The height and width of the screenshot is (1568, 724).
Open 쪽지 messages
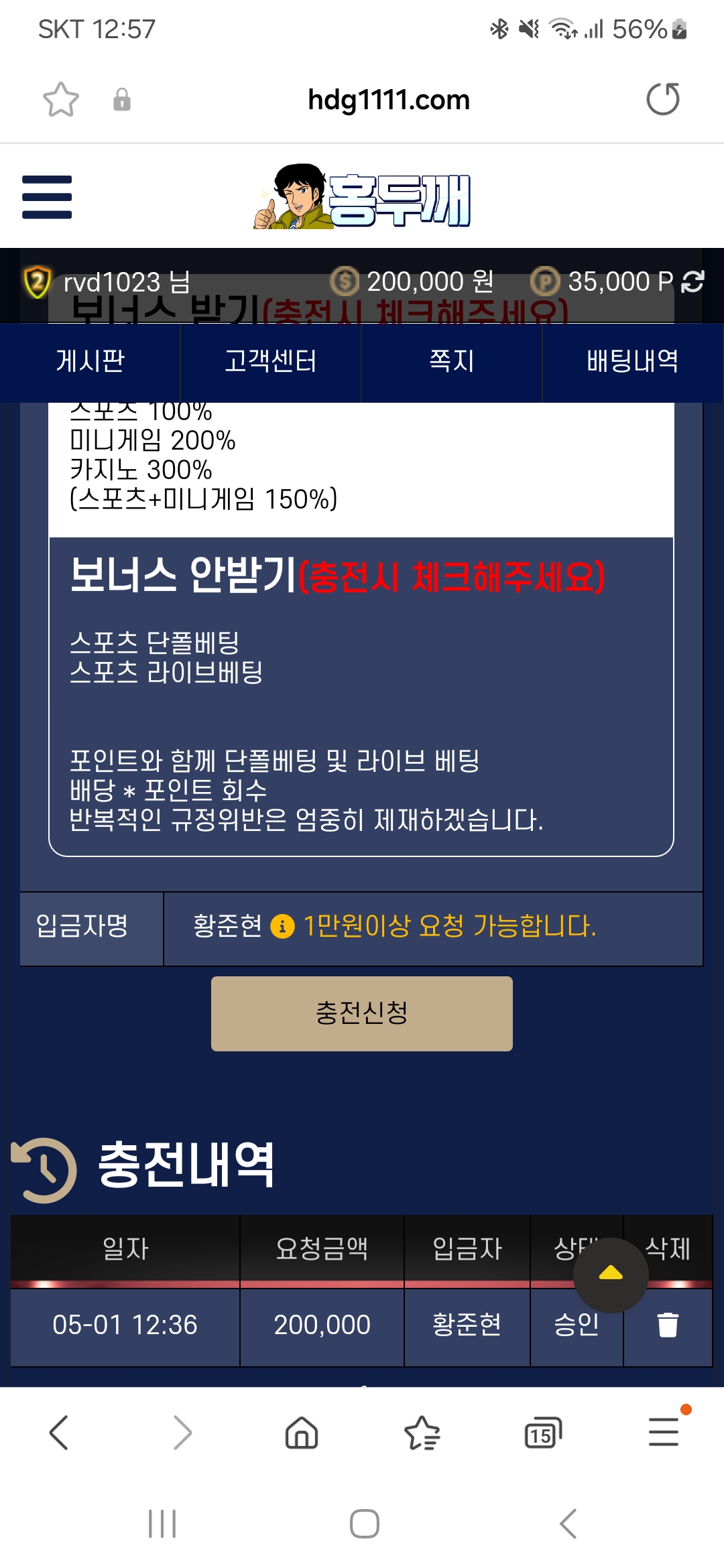[x=452, y=362]
